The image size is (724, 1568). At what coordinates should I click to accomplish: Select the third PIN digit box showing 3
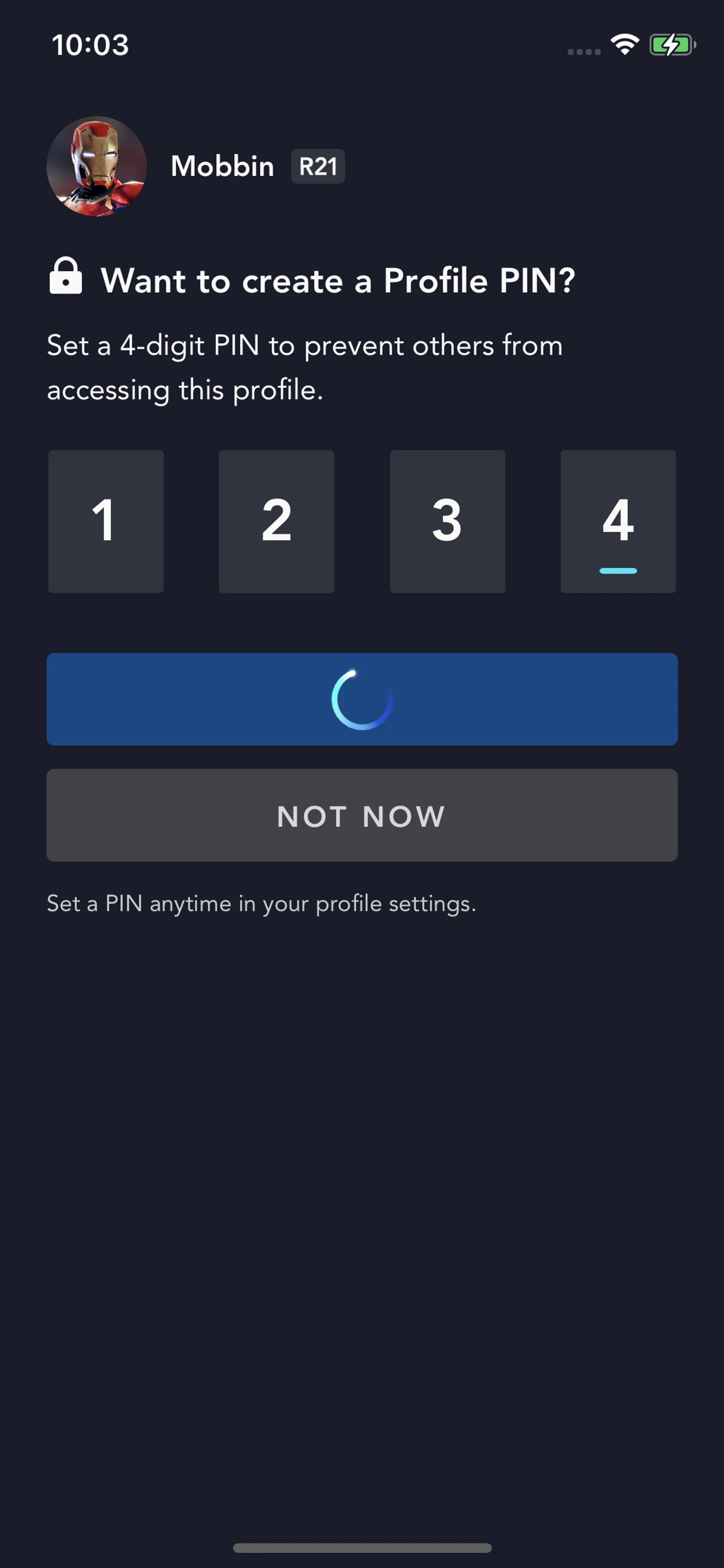point(447,521)
